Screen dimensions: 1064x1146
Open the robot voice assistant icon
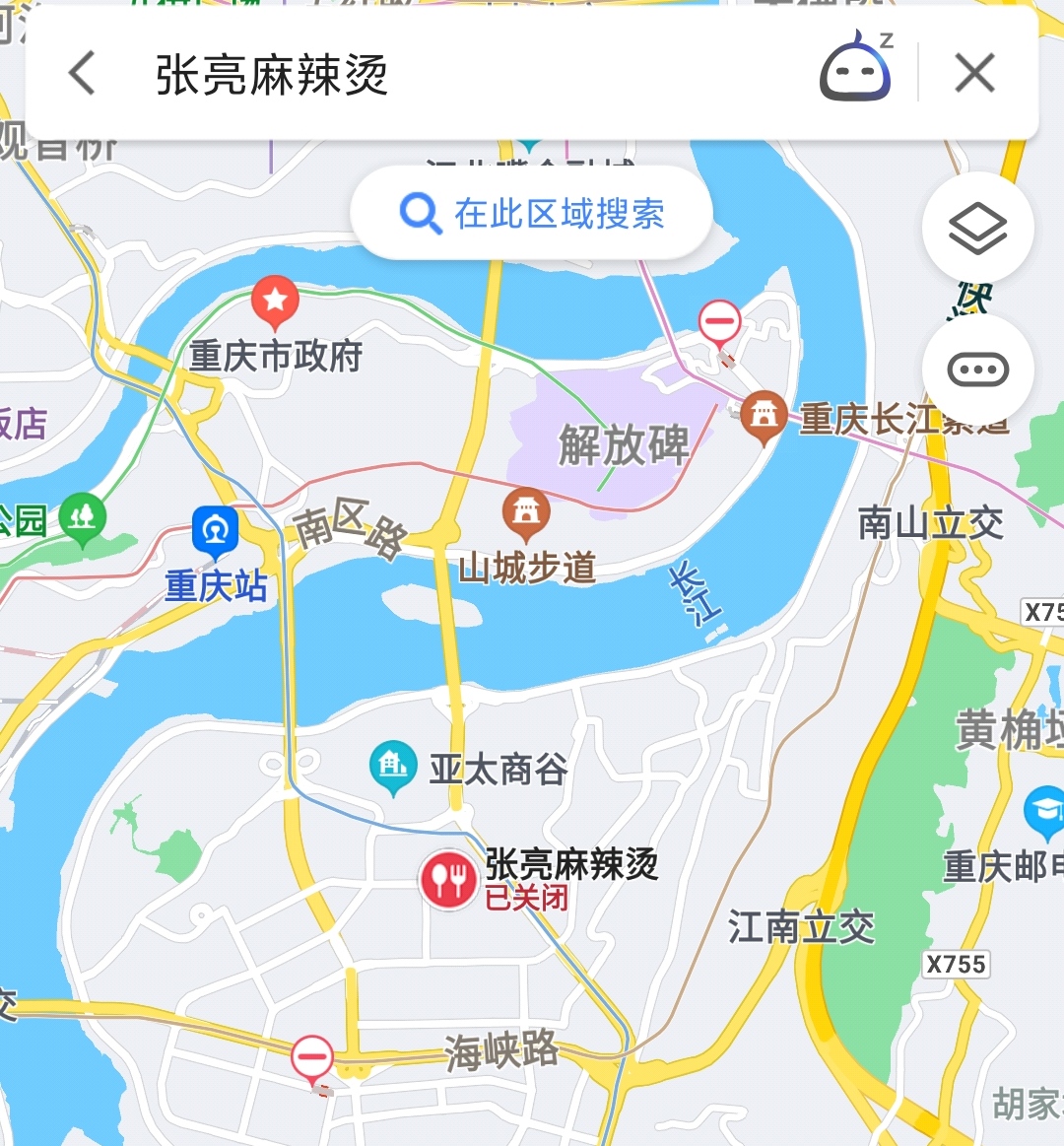pyautogui.click(x=856, y=70)
